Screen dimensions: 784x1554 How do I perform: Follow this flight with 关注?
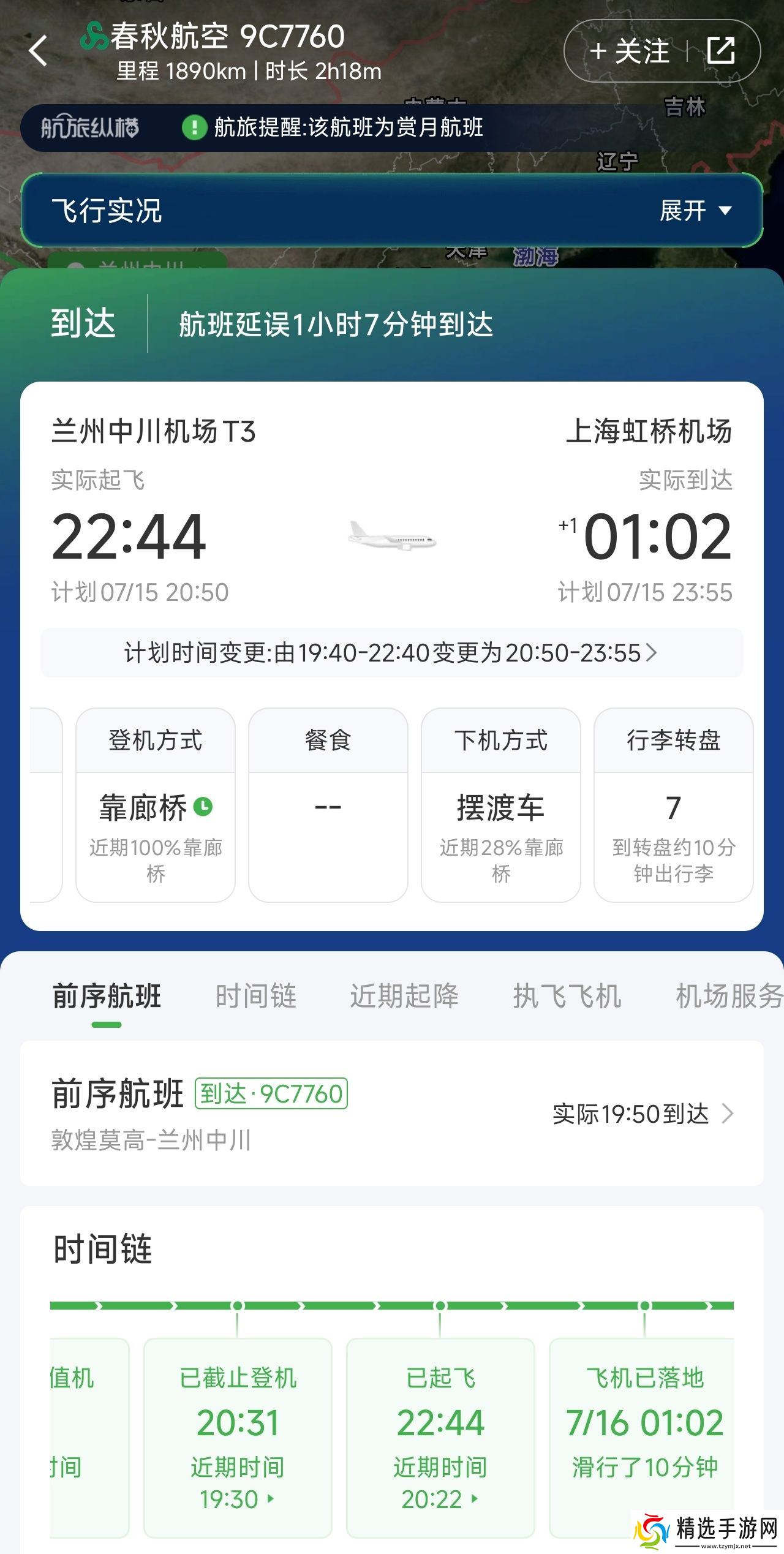point(630,51)
